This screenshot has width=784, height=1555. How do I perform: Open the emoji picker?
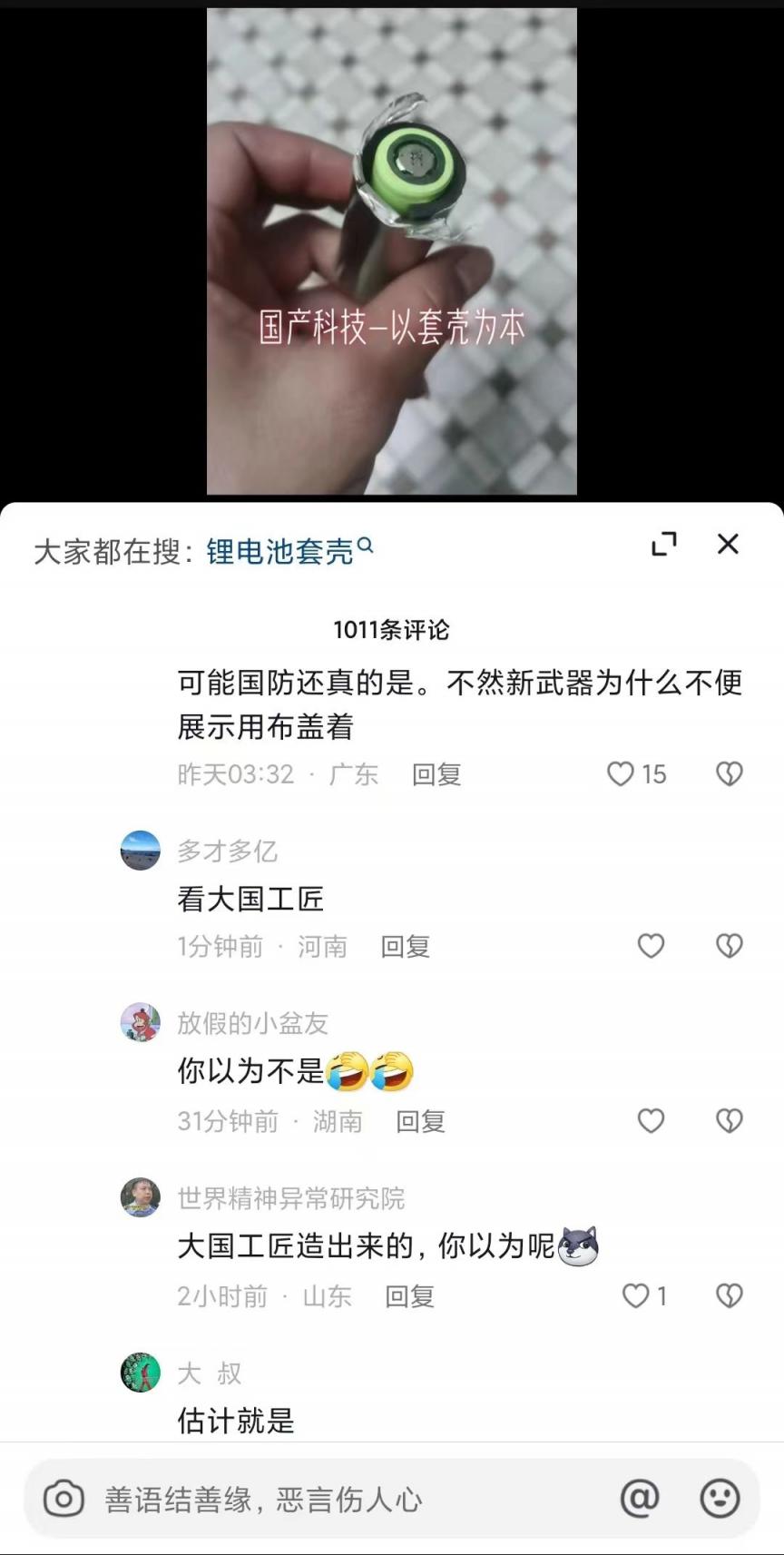point(720,1499)
